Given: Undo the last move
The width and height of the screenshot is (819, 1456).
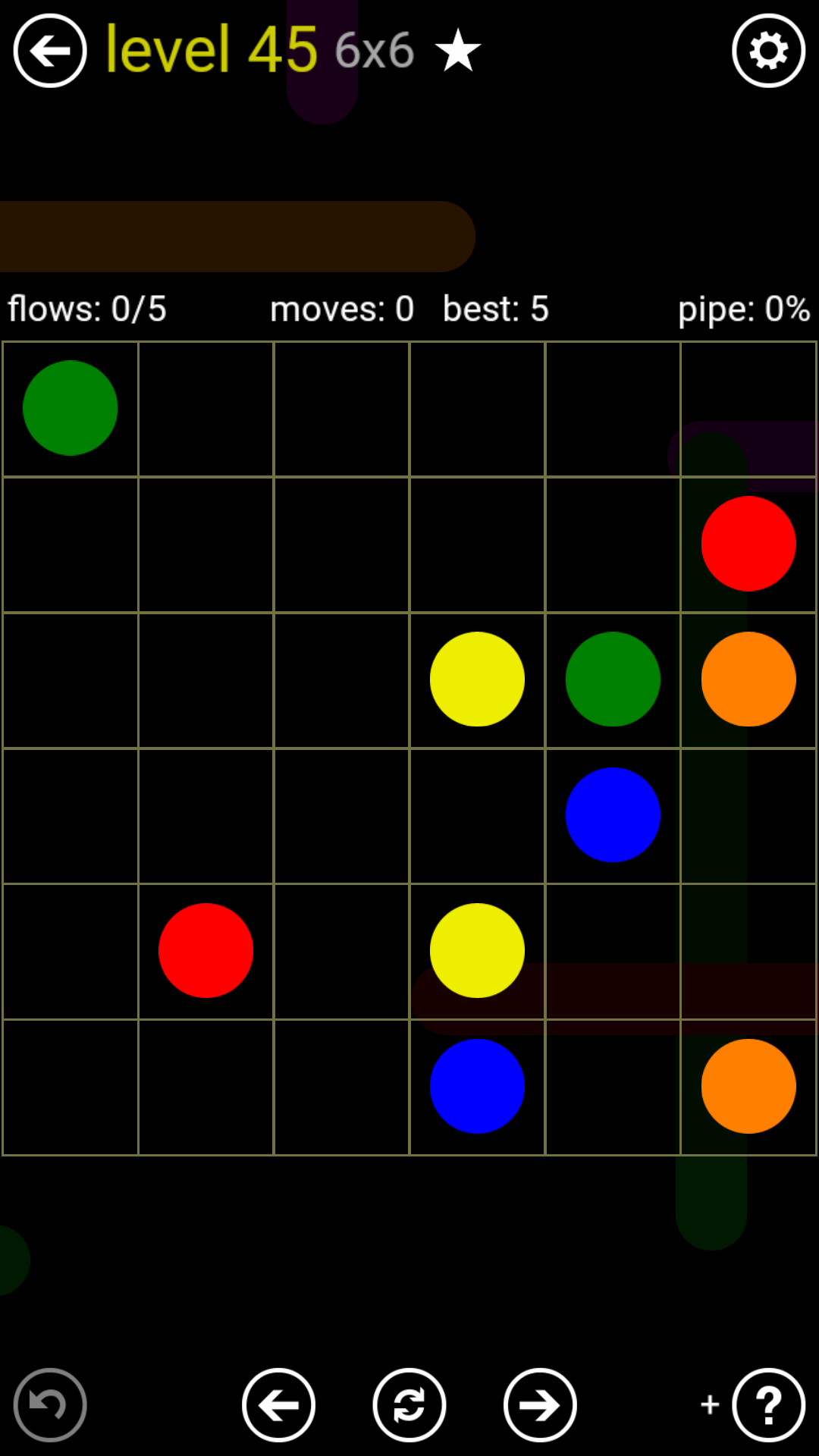Looking at the screenshot, I should click(50, 1405).
